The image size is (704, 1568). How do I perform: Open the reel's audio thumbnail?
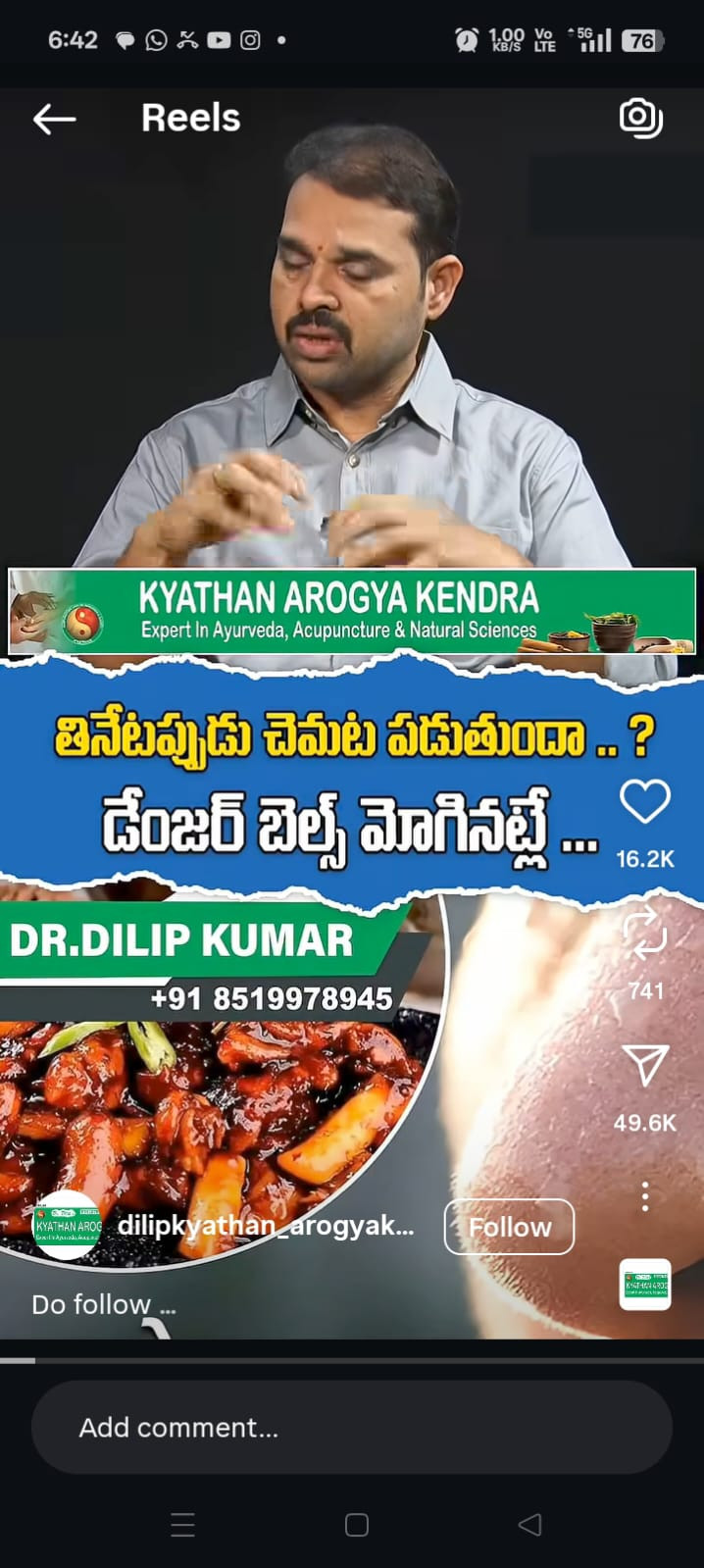(645, 1285)
